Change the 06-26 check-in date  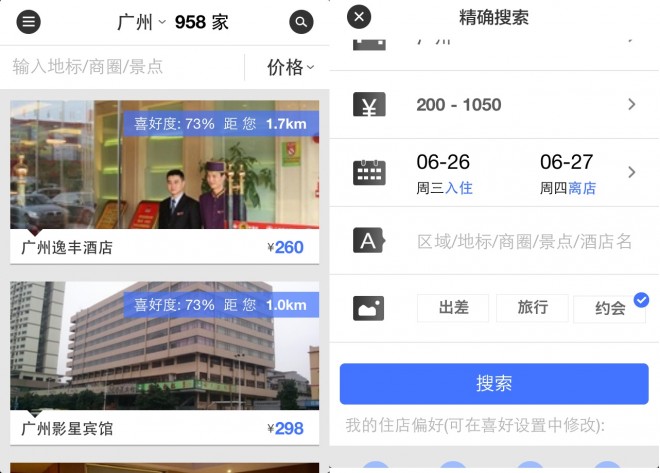pos(445,172)
